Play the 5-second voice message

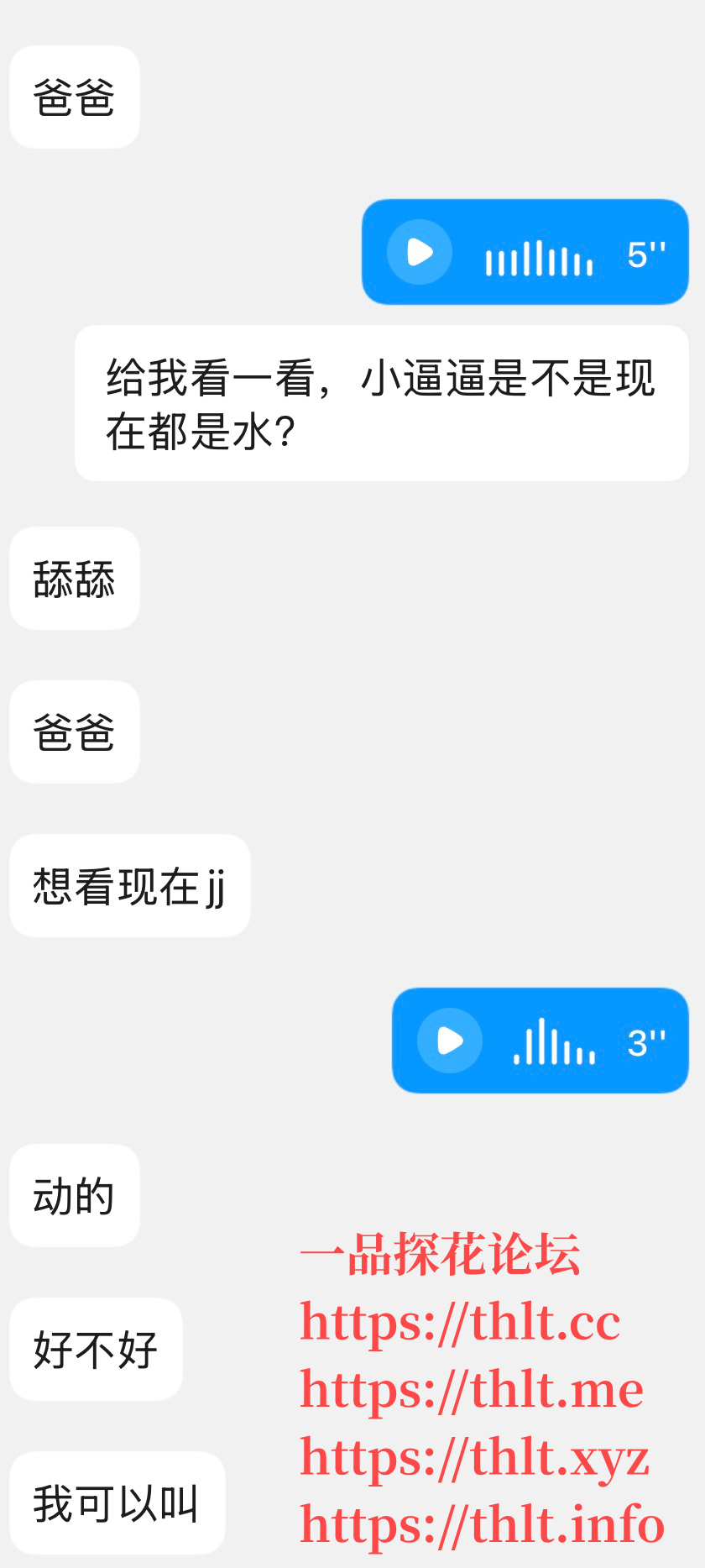pos(420,252)
